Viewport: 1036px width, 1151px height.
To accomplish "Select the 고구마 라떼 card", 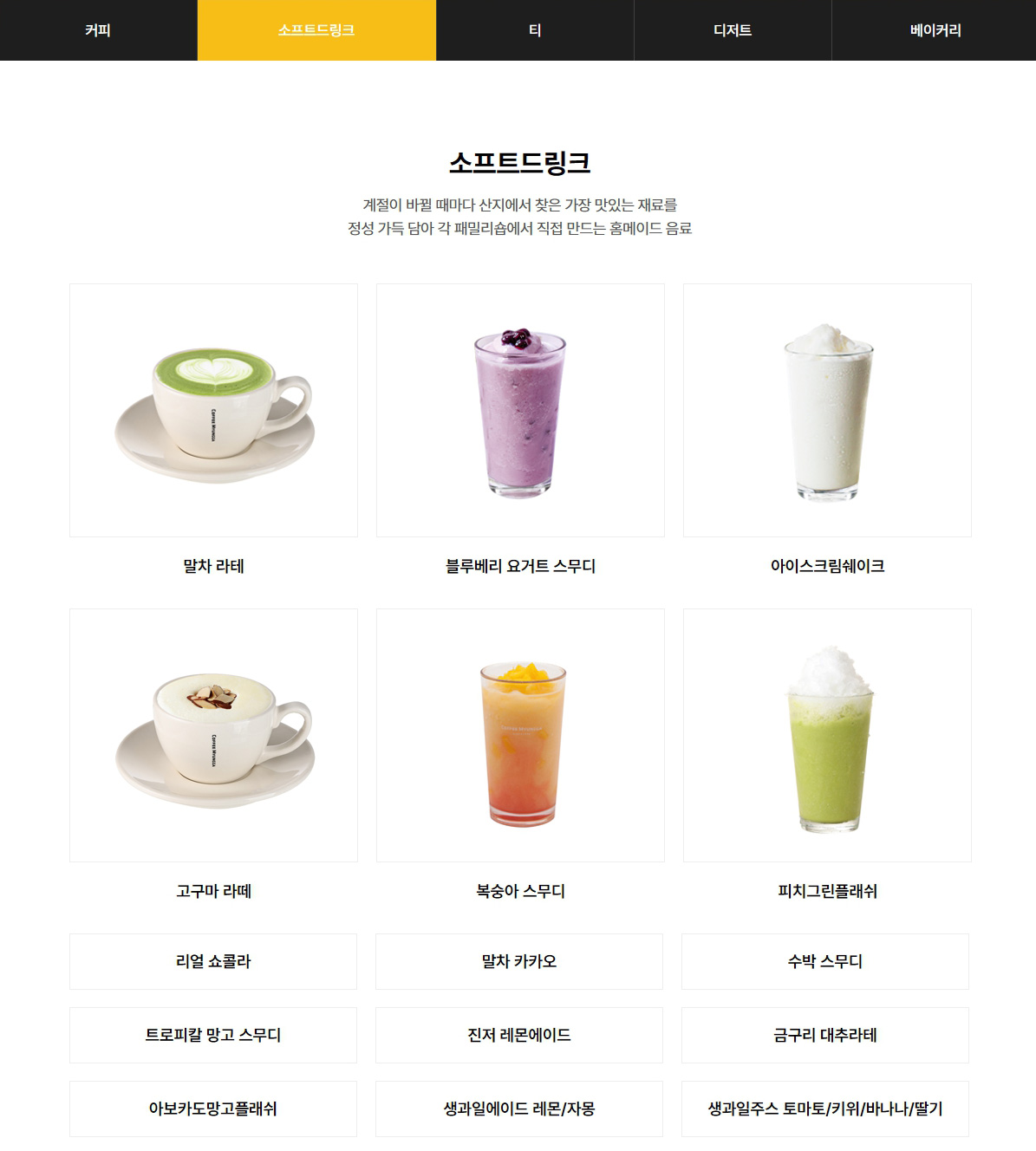I will 213,735.
